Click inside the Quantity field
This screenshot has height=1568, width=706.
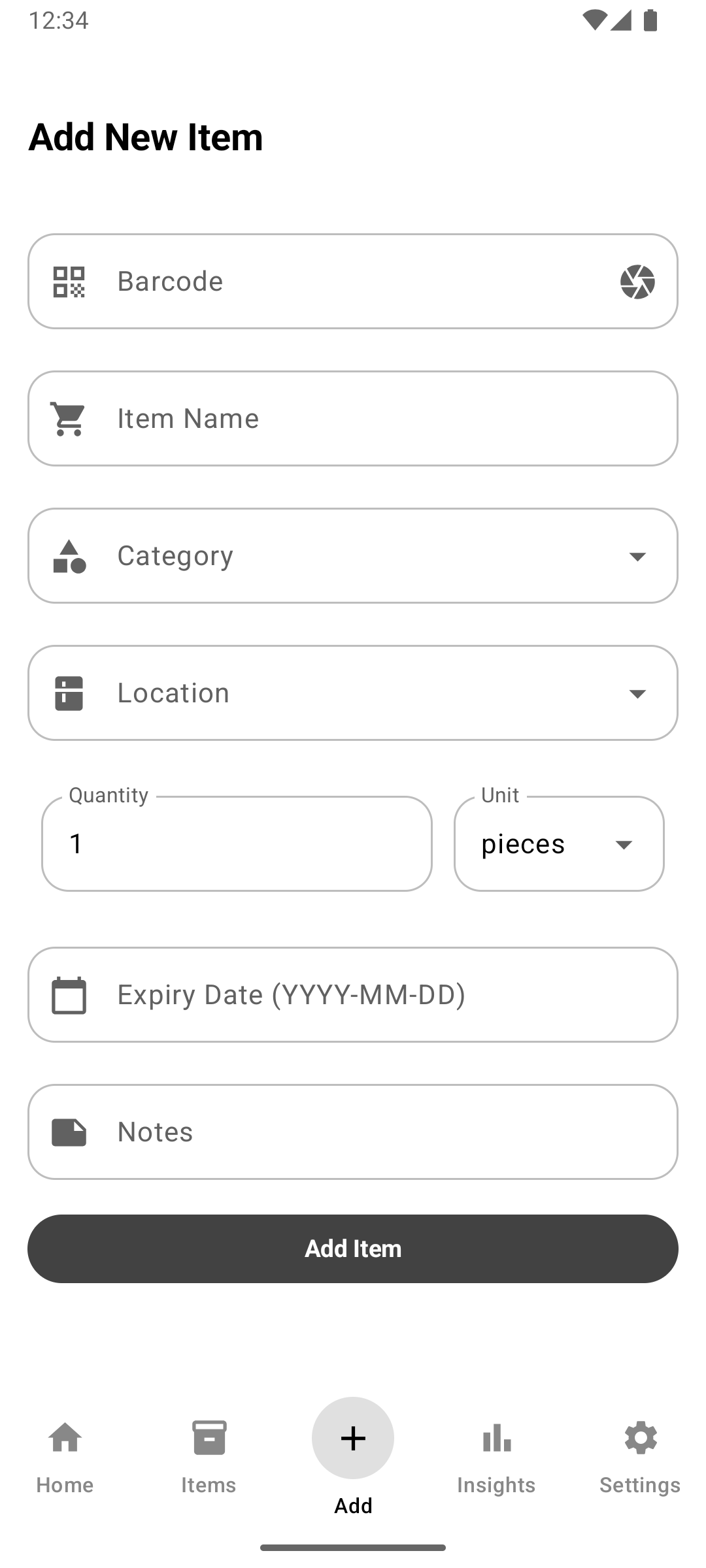237,843
